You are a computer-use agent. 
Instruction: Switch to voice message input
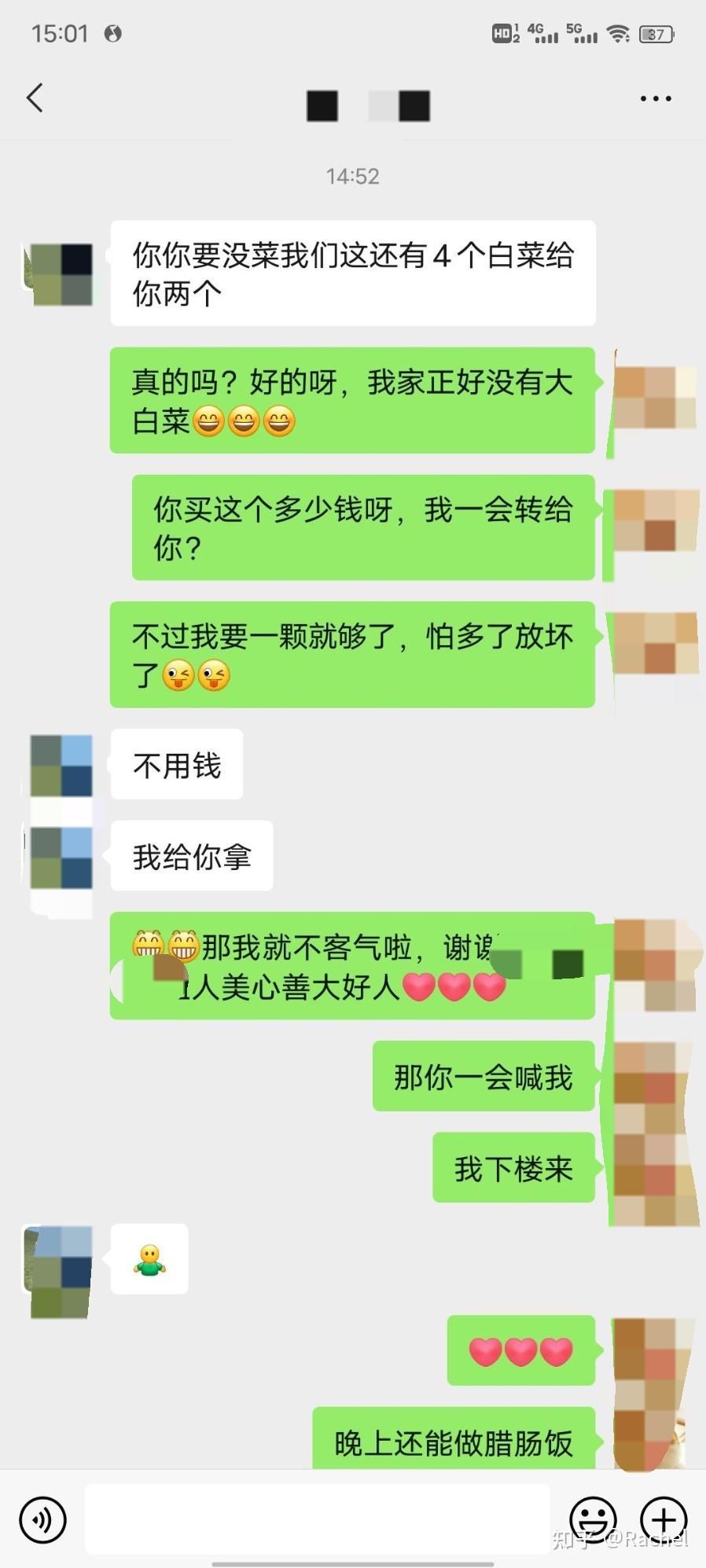(42, 1519)
